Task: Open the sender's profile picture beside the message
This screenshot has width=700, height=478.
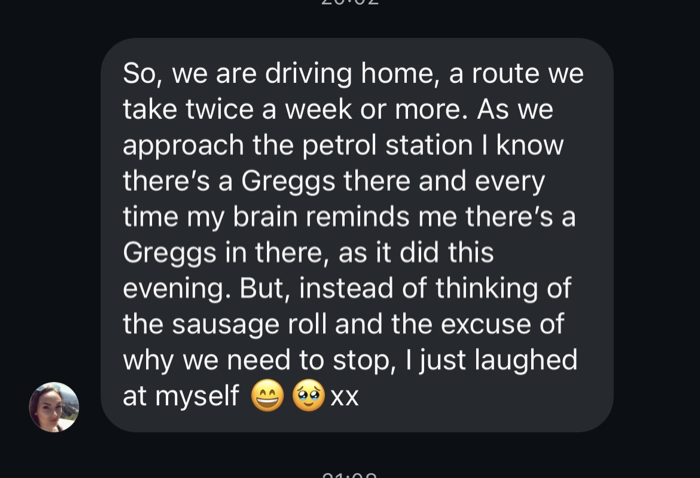Action: [54, 407]
